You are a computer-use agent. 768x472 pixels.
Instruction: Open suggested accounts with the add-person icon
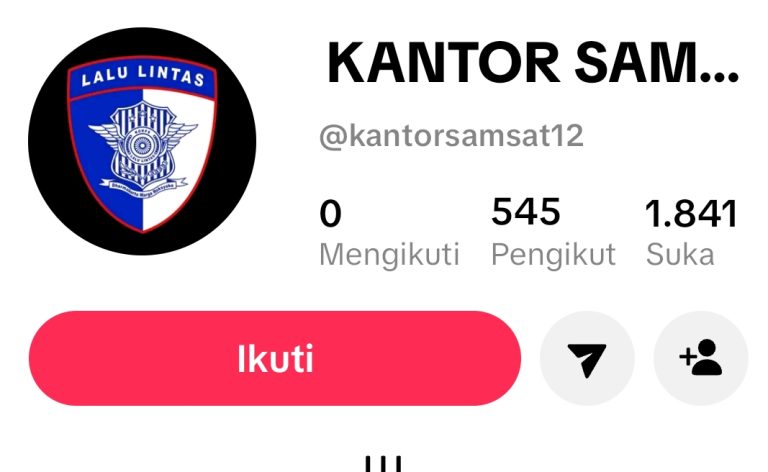tap(700, 359)
